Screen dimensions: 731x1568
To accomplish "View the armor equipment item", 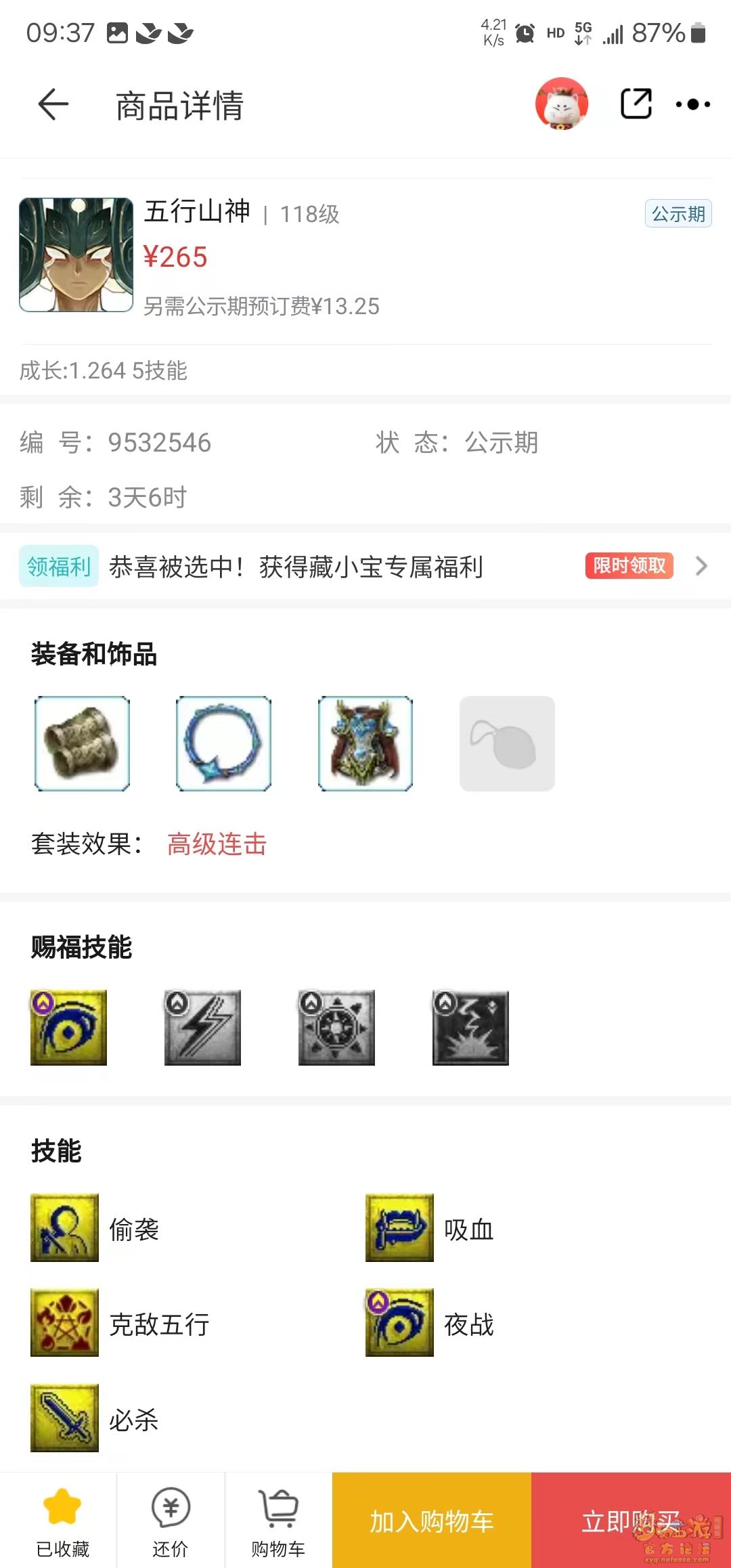I will tap(365, 743).
